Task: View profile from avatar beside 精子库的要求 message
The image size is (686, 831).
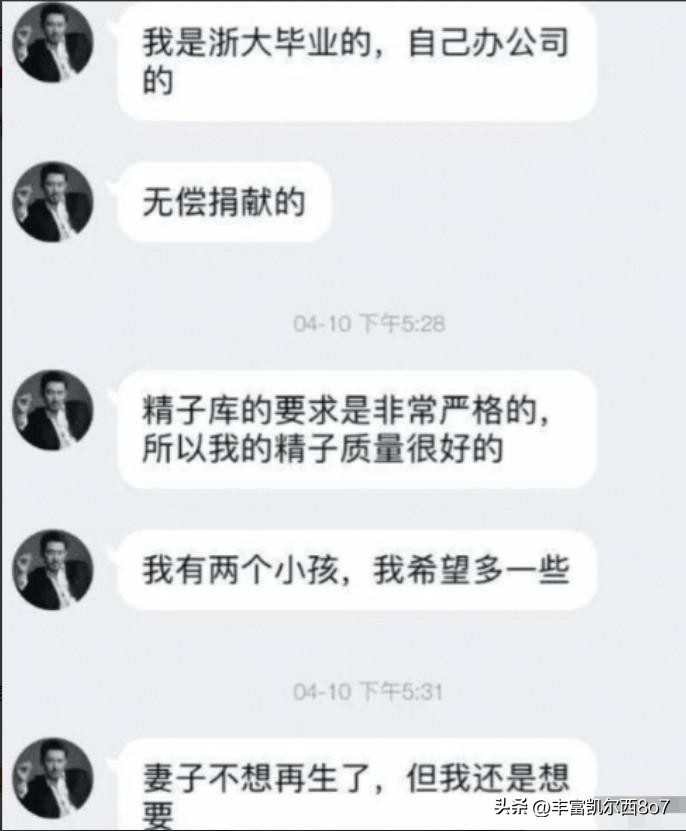Action: pos(52,409)
